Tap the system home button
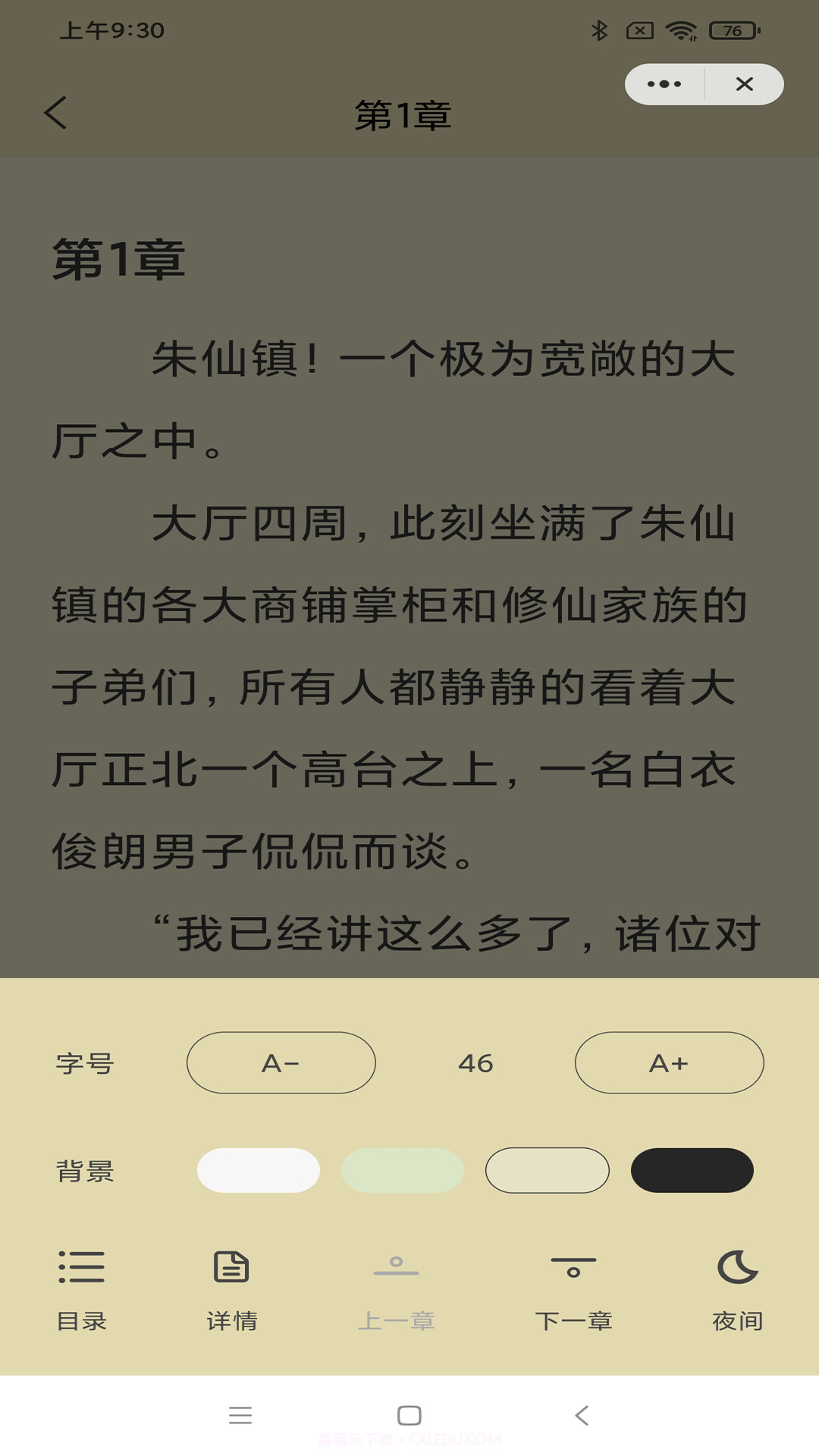Viewport: 819px width, 1456px height. pyautogui.click(x=409, y=1415)
